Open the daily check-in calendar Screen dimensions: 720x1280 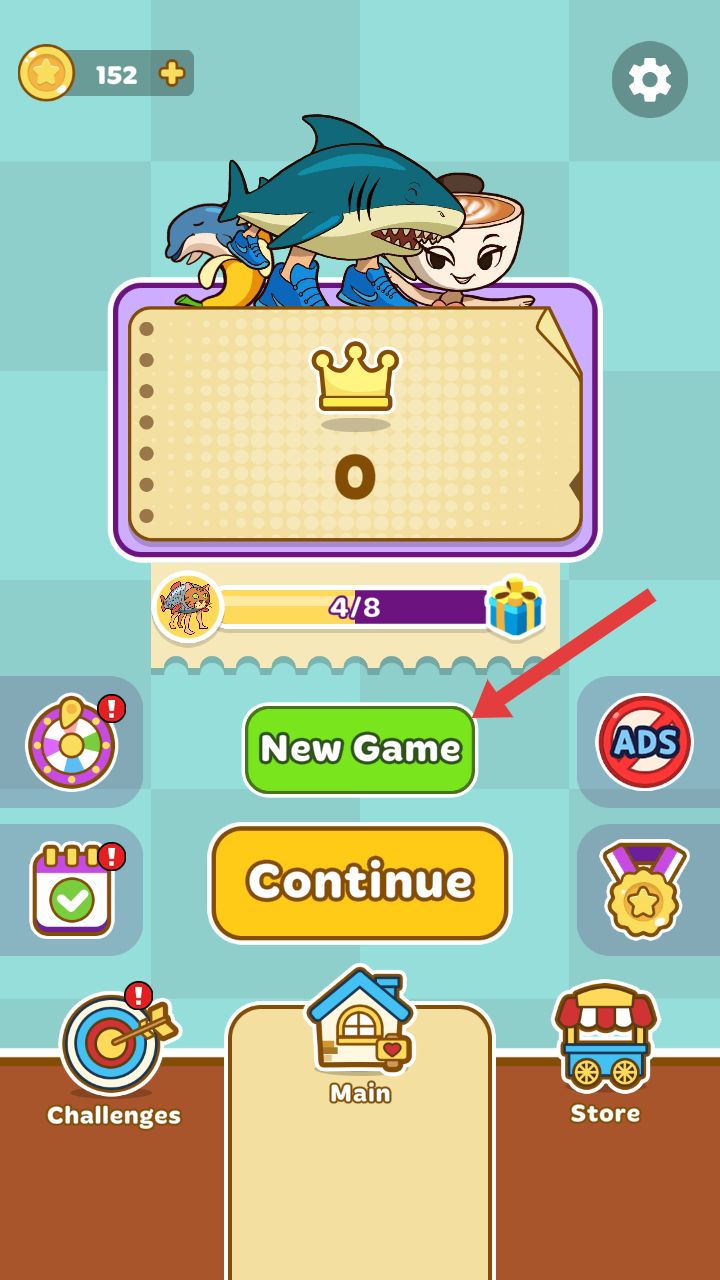click(72, 890)
